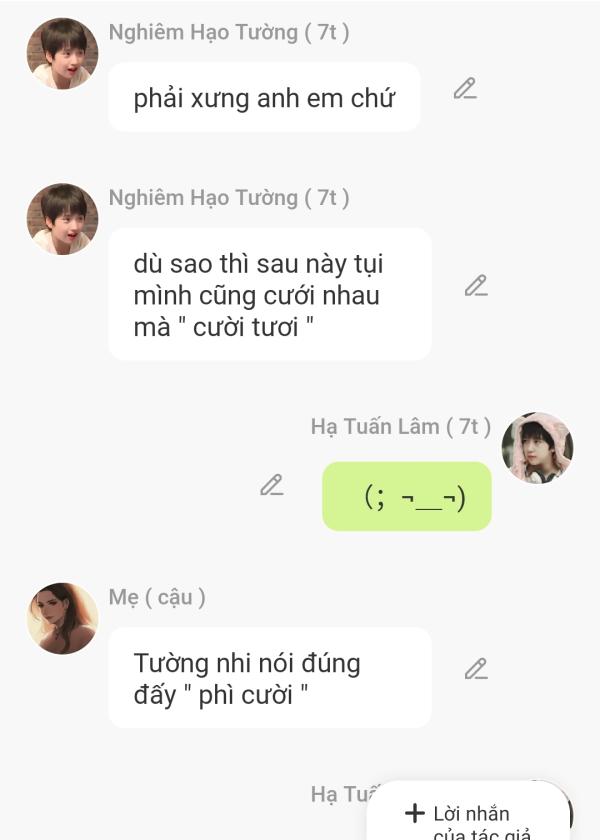Viewport: 600px width, 840px height.
Task: Edit the 'phải xưng anh em chứ' message
Action: click(465, 89)
